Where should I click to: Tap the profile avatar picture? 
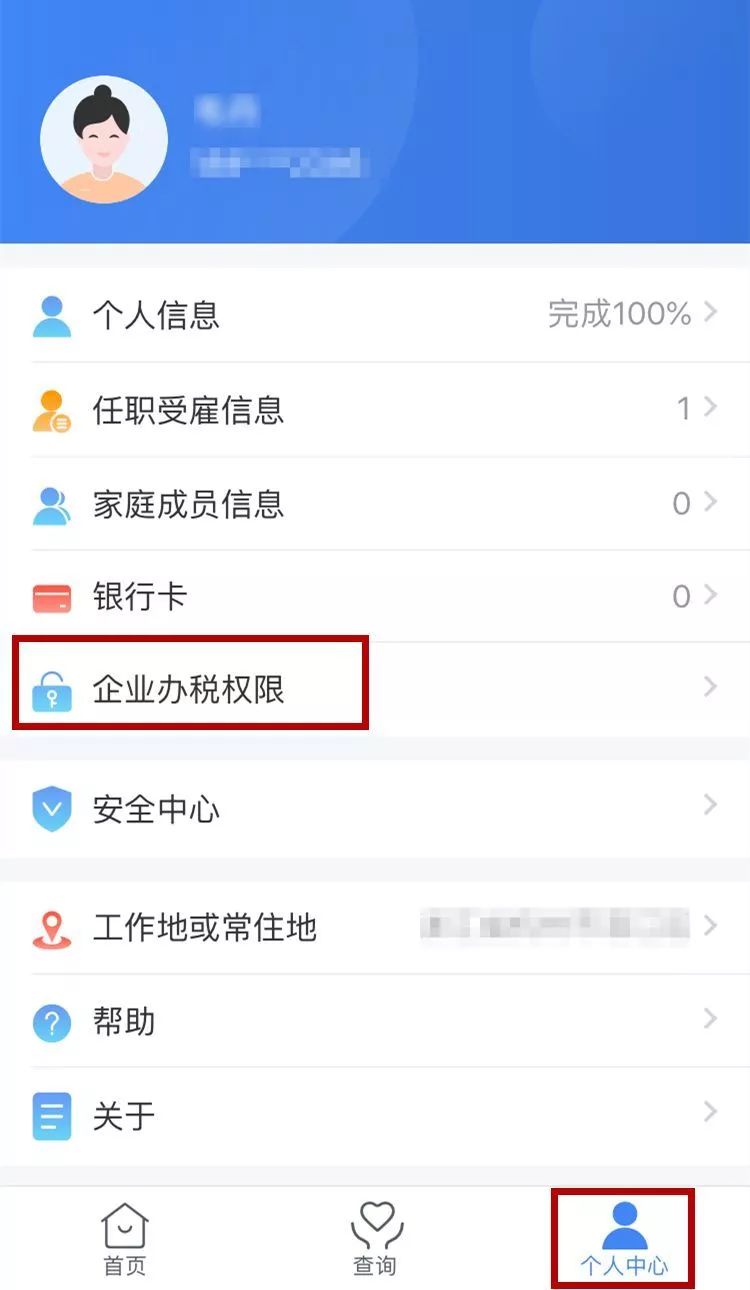104,140
